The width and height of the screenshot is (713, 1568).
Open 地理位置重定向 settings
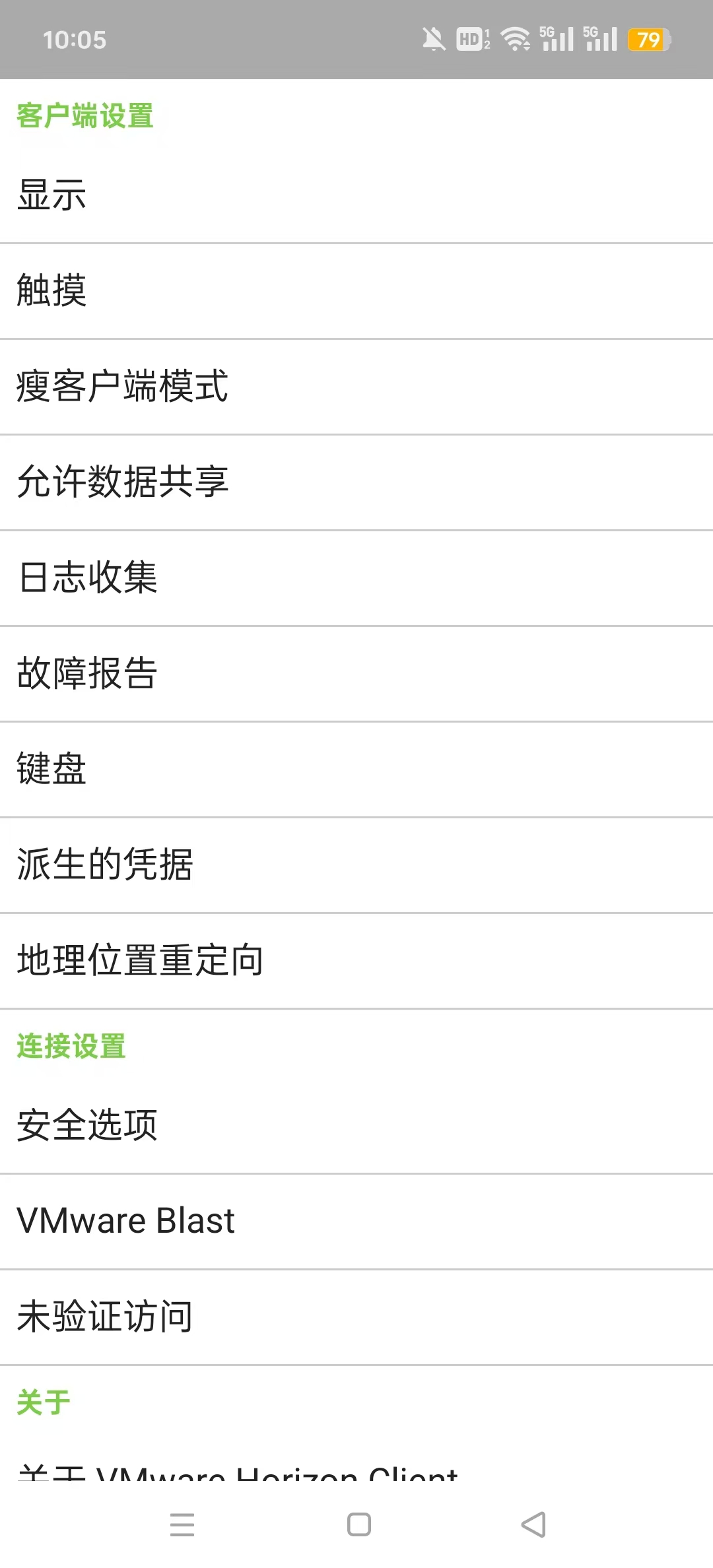(x=356, y=961)
